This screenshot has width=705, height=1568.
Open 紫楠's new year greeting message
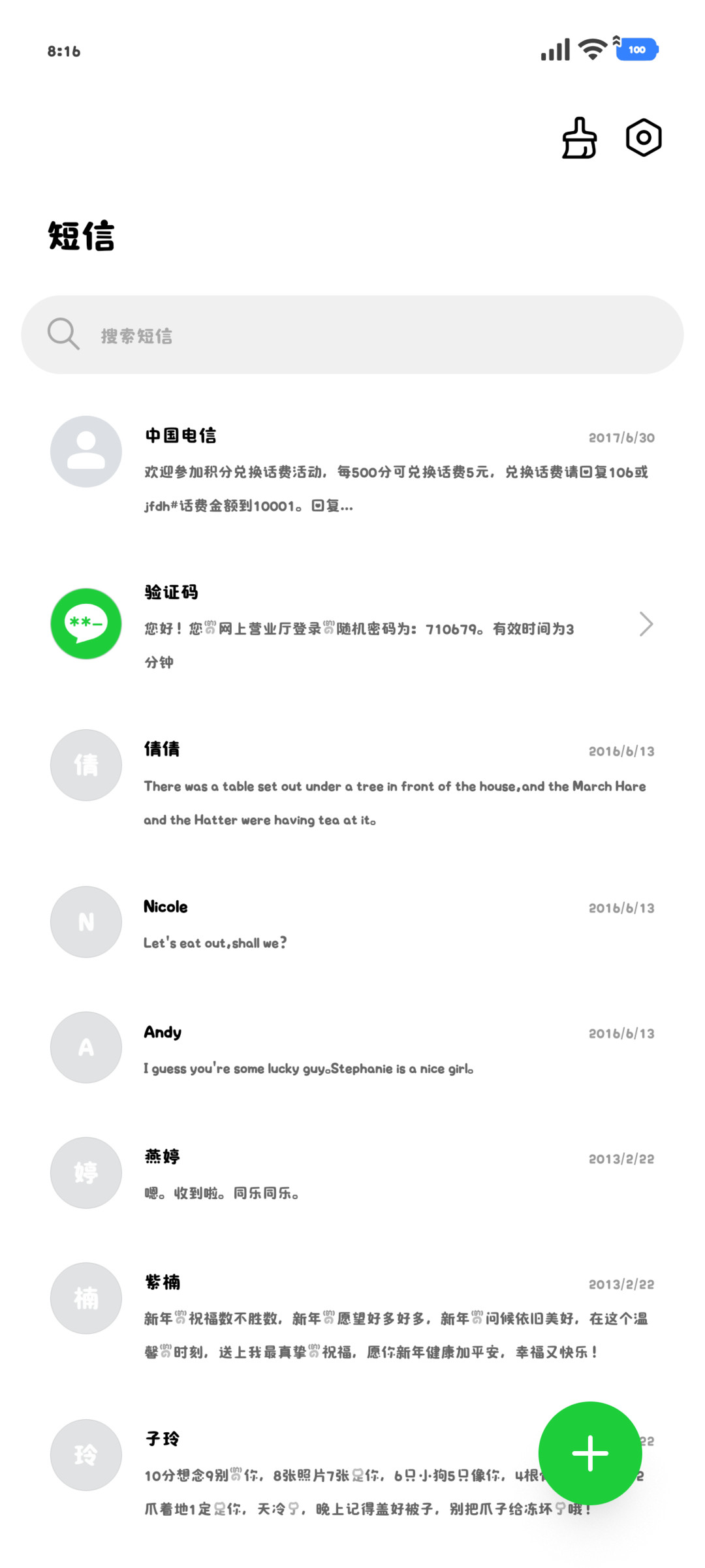[352, 1314]
